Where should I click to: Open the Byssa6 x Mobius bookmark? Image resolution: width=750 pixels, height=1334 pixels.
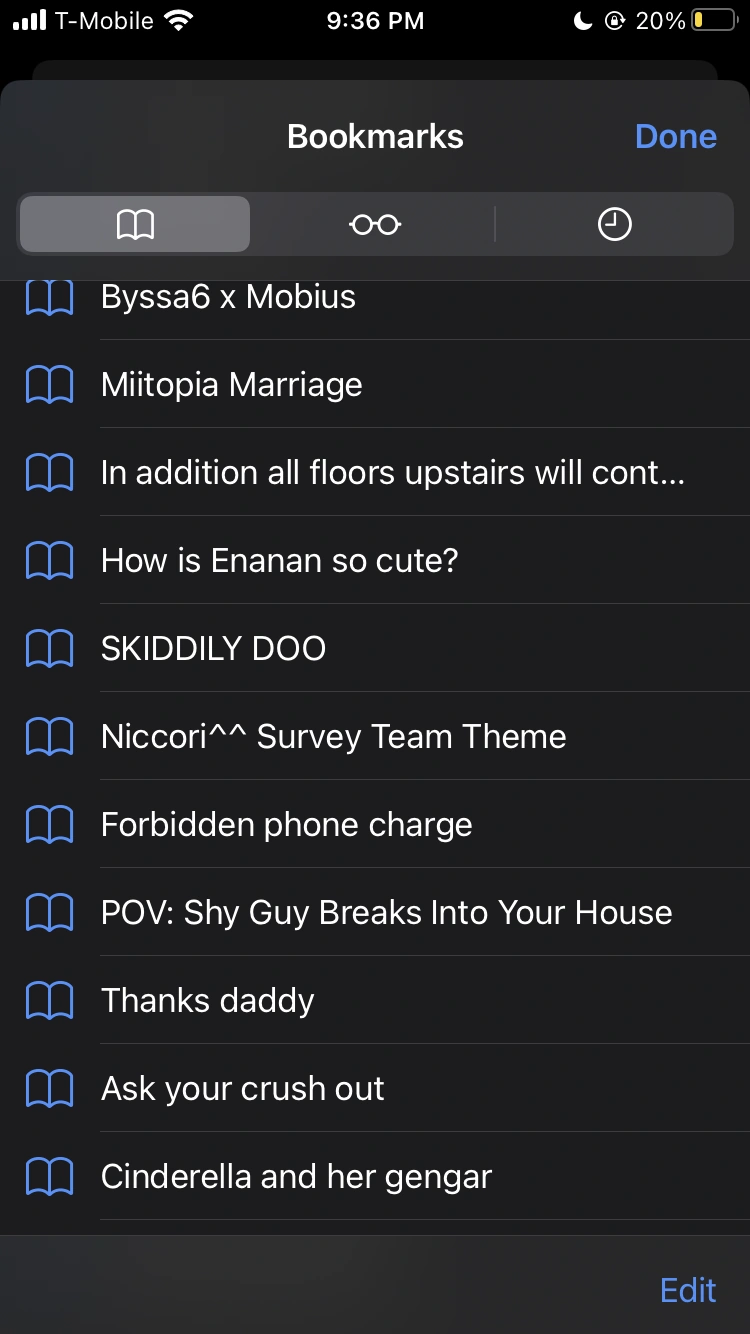click(x=228, y=298)
